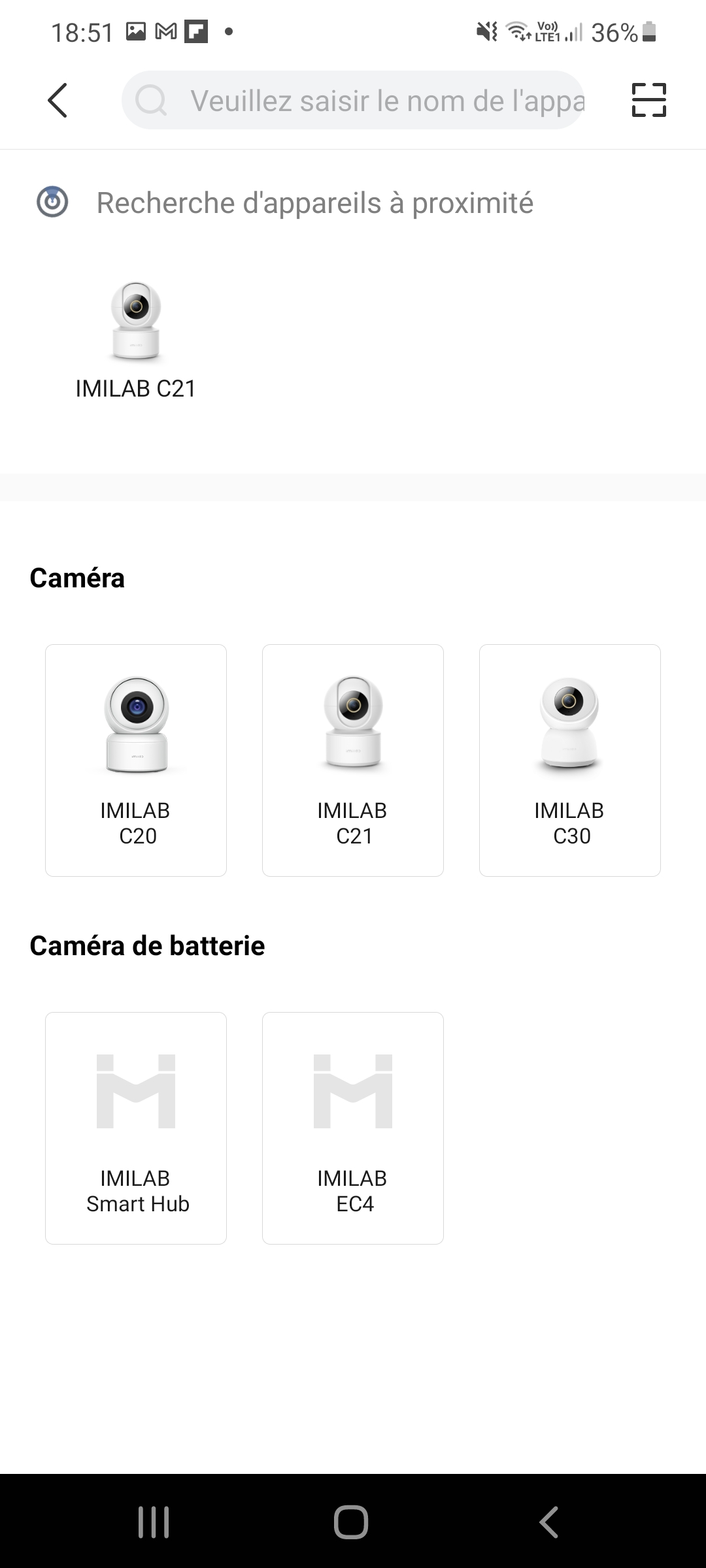Go back using the top-left arrow
The width and height of the screenshot is (706, 1568).
tap(58, 101)
